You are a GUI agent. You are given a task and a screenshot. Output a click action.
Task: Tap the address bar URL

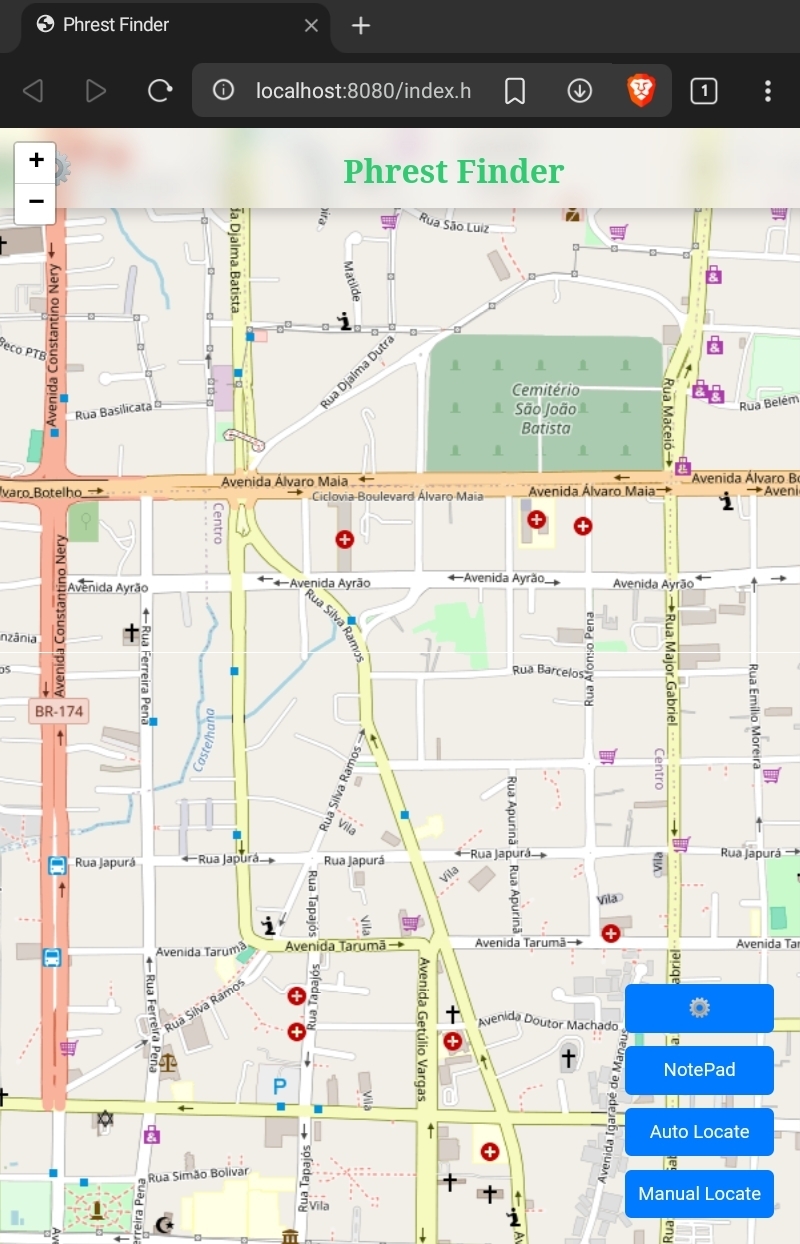coord(362,92)
